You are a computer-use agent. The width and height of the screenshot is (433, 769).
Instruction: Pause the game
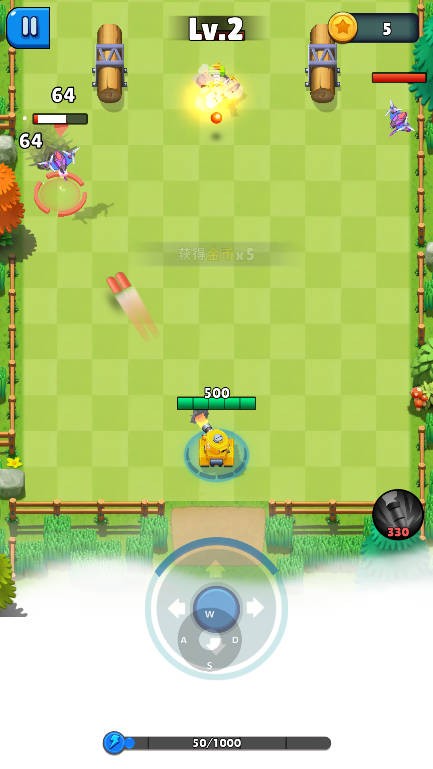[28, 27]
